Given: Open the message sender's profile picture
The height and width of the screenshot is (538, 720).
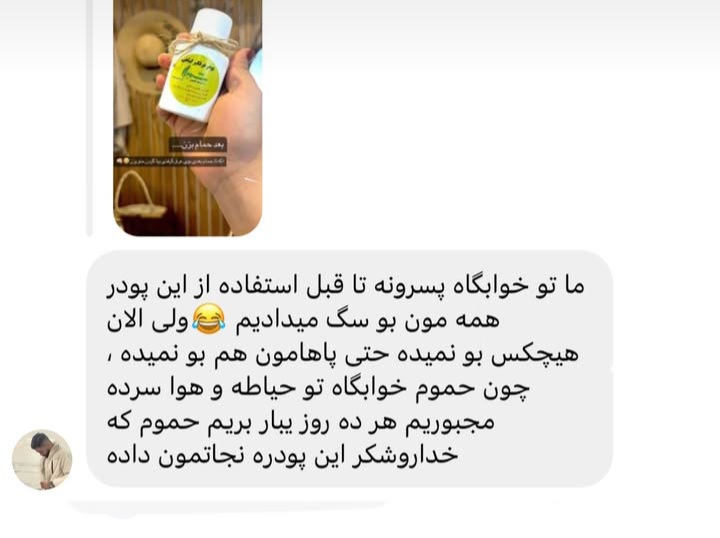Looking at the screenshot, I should (x=42, y=460).
